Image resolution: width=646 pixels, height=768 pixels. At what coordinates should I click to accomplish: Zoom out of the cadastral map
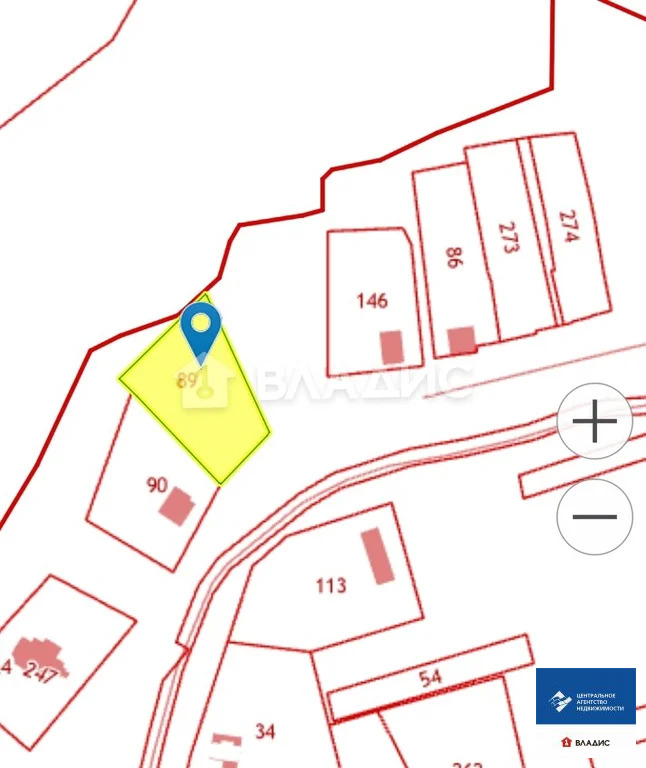[595, 517]
